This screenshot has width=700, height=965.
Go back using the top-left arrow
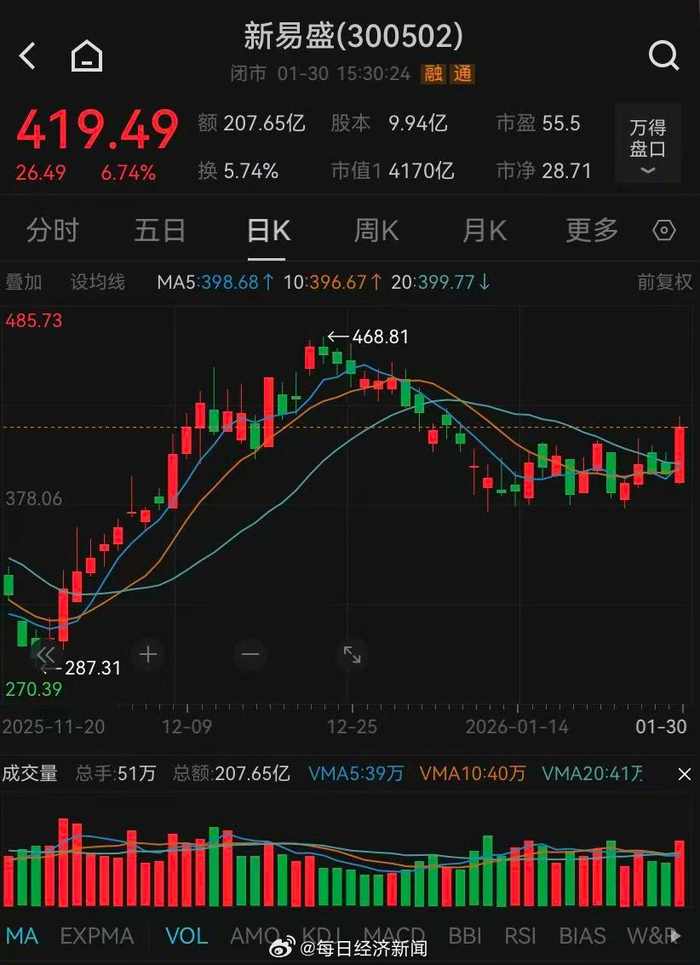click(x=27, y=56)
